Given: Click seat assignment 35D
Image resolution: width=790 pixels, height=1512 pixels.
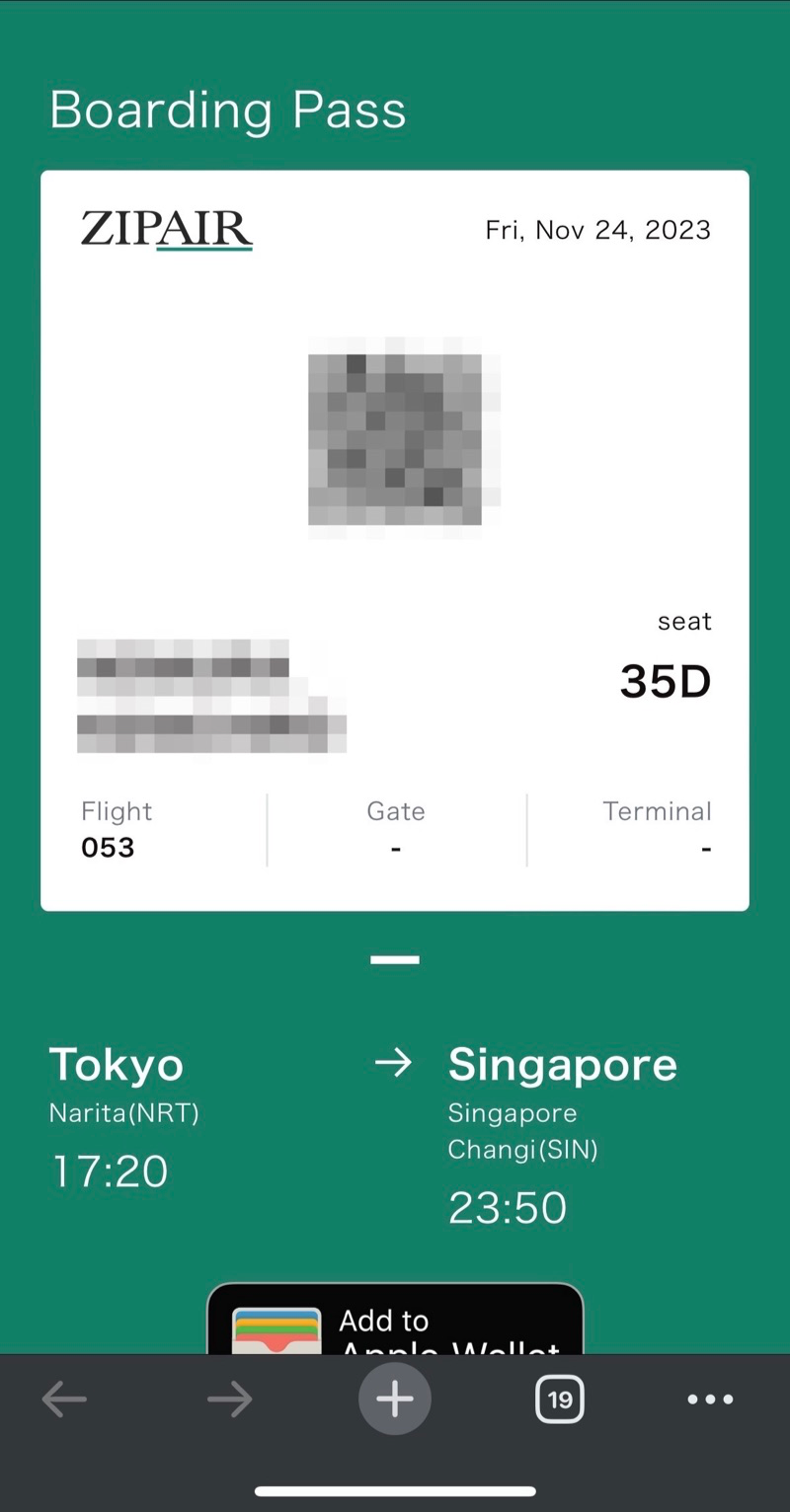Looking at the screenshot, I should [664, 681].
